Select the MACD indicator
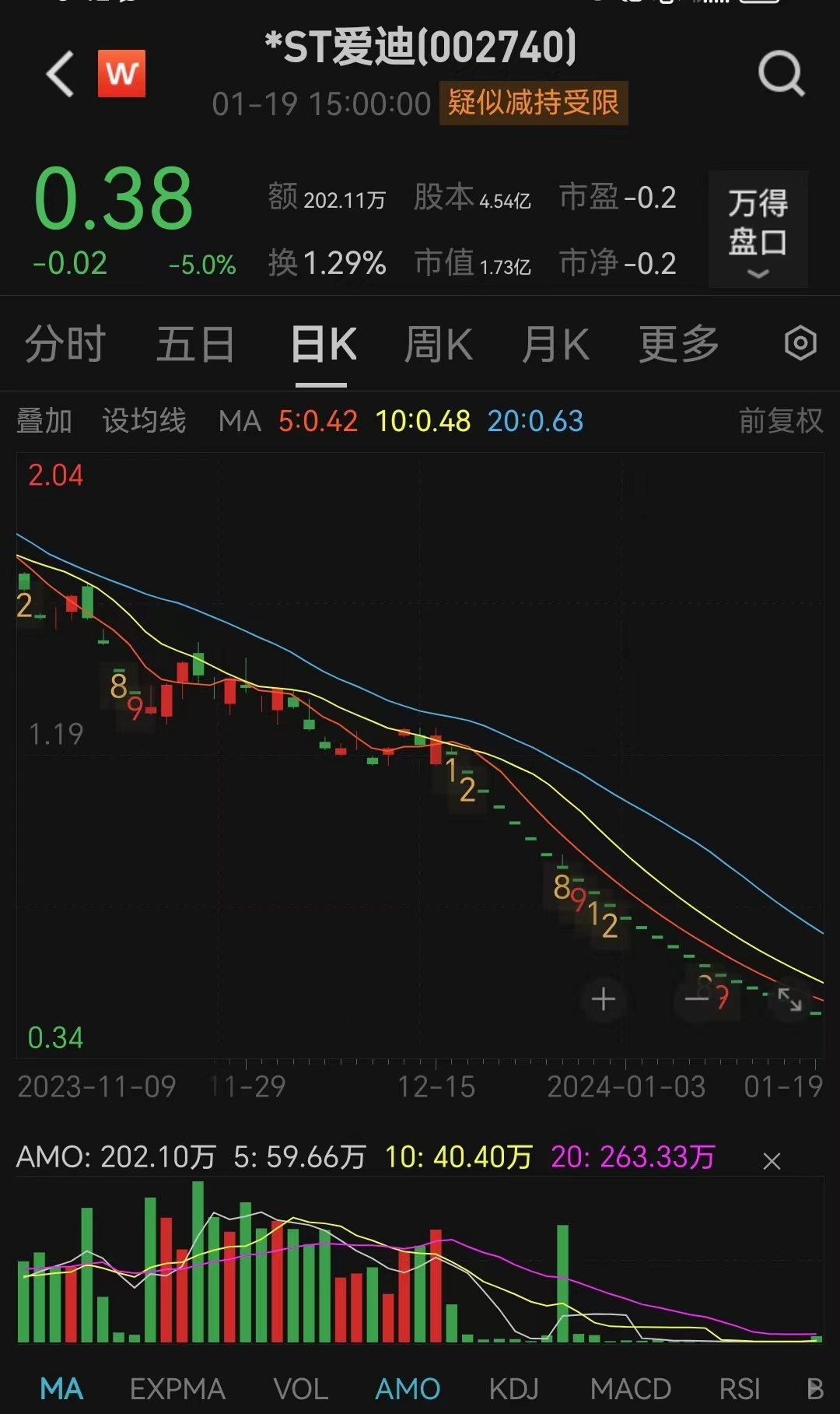The width and height of the screenshot is (840, 1414). (x=630, y=1388)
